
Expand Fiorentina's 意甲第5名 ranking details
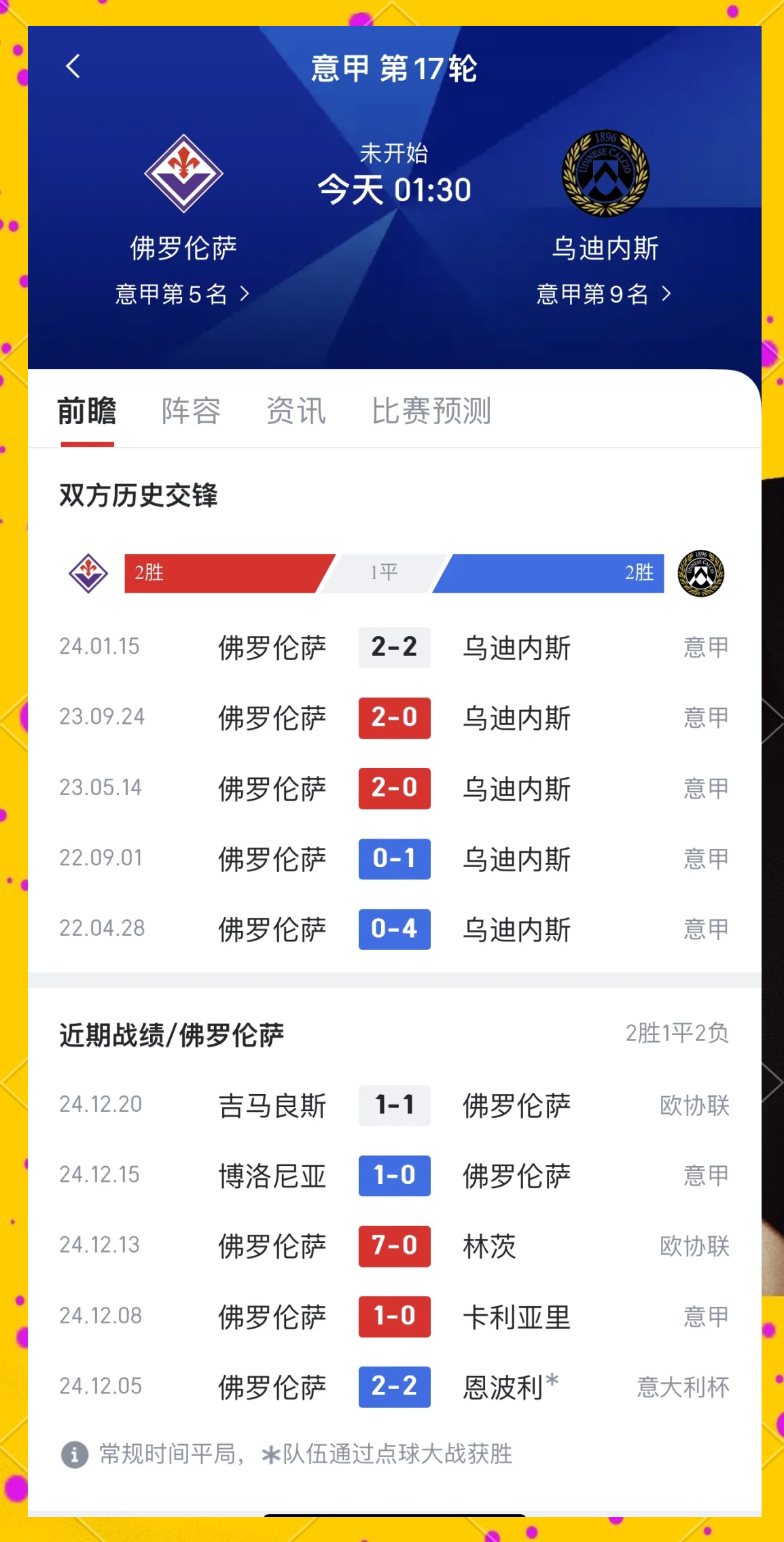(x=181, y=294)
